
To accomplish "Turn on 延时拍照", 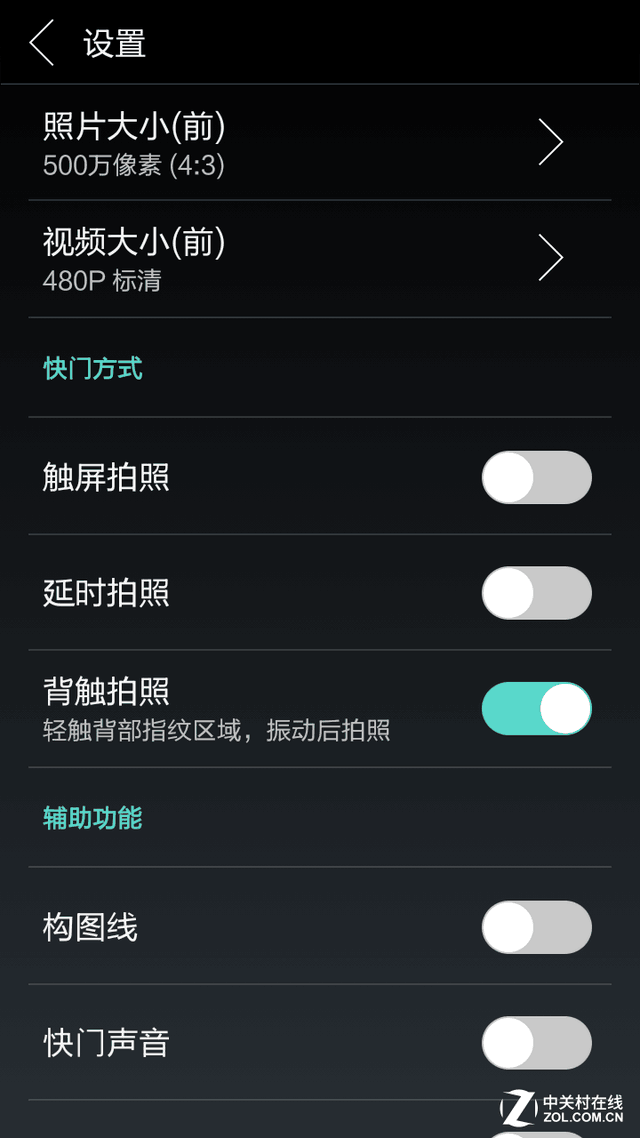I will [537, 593].
